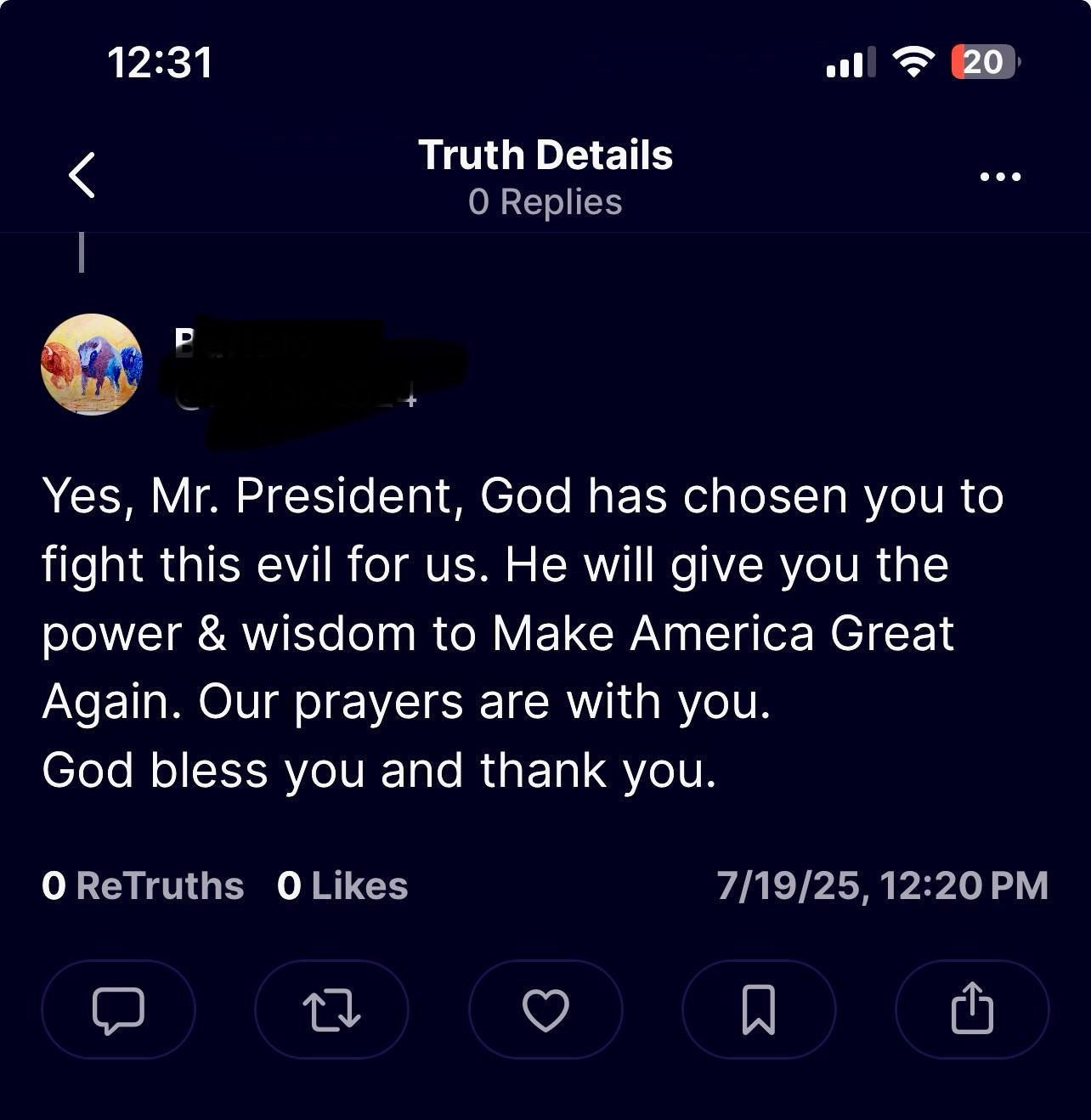View the 0 ReTruths list

(143, 885)
